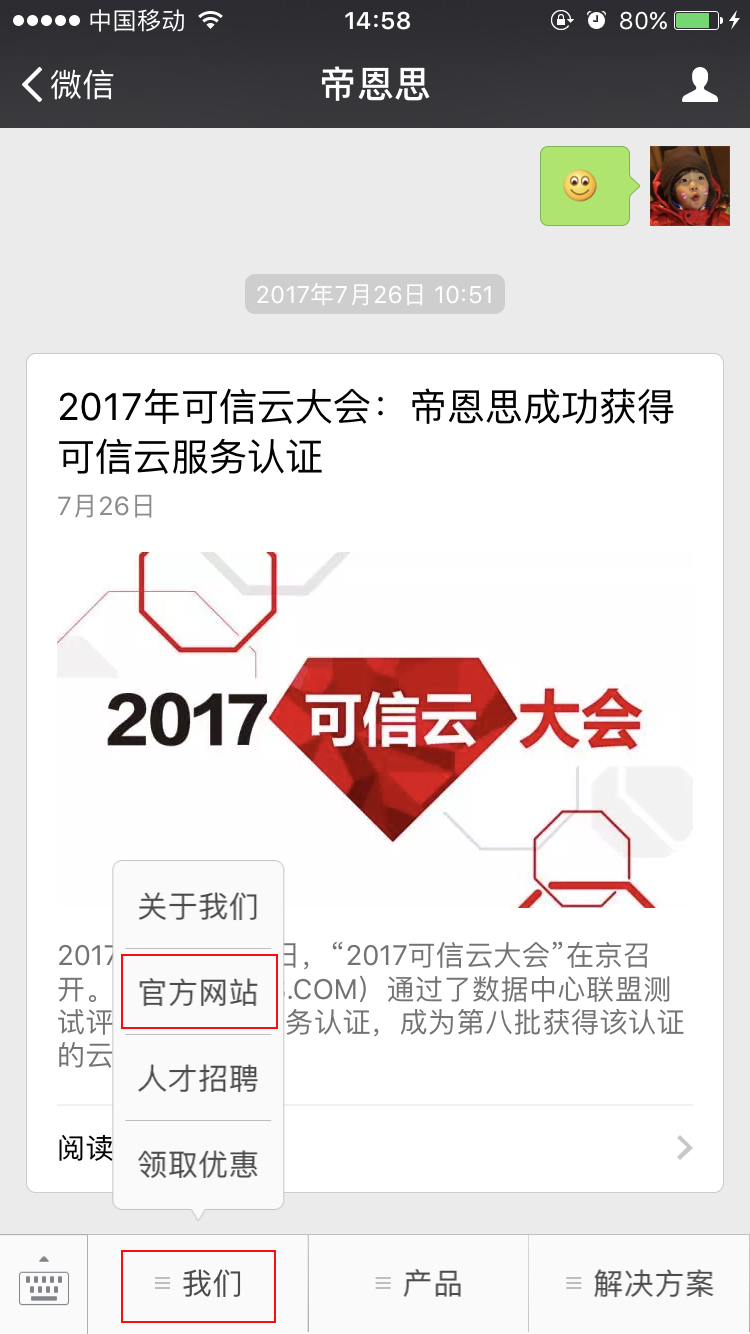The width and height of the screenshot is (750, 1334).
Task: Tap the 我们 bottom menu
Action: coord(198,1284)
